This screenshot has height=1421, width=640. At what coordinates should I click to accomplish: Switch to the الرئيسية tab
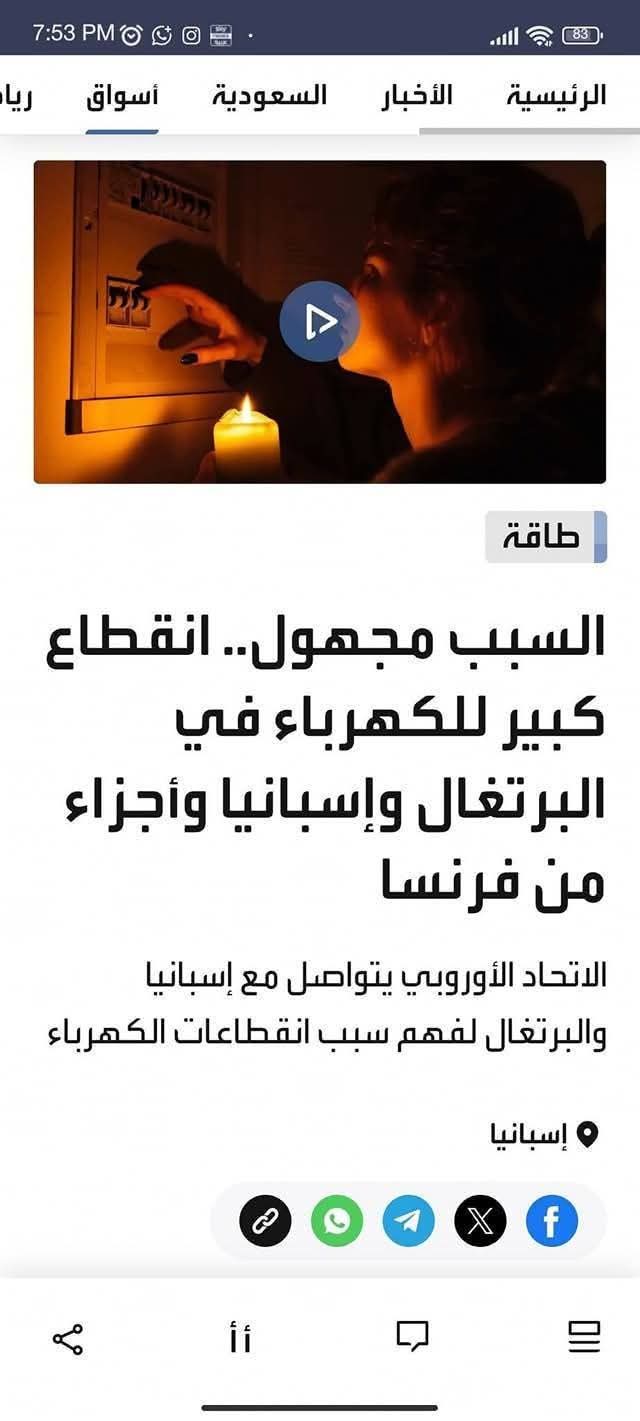[x=555, y=97]
